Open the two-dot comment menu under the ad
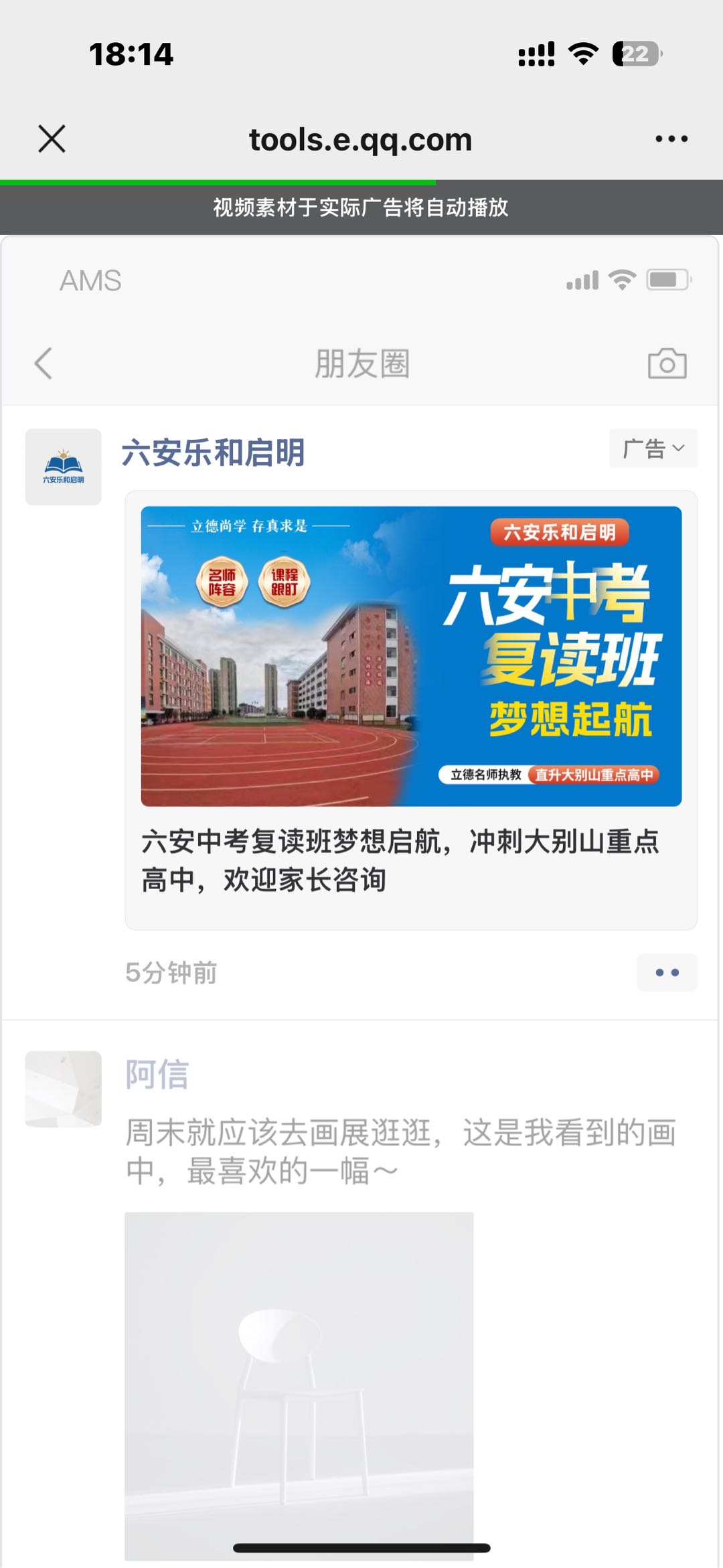 click(x=667, y=972)
